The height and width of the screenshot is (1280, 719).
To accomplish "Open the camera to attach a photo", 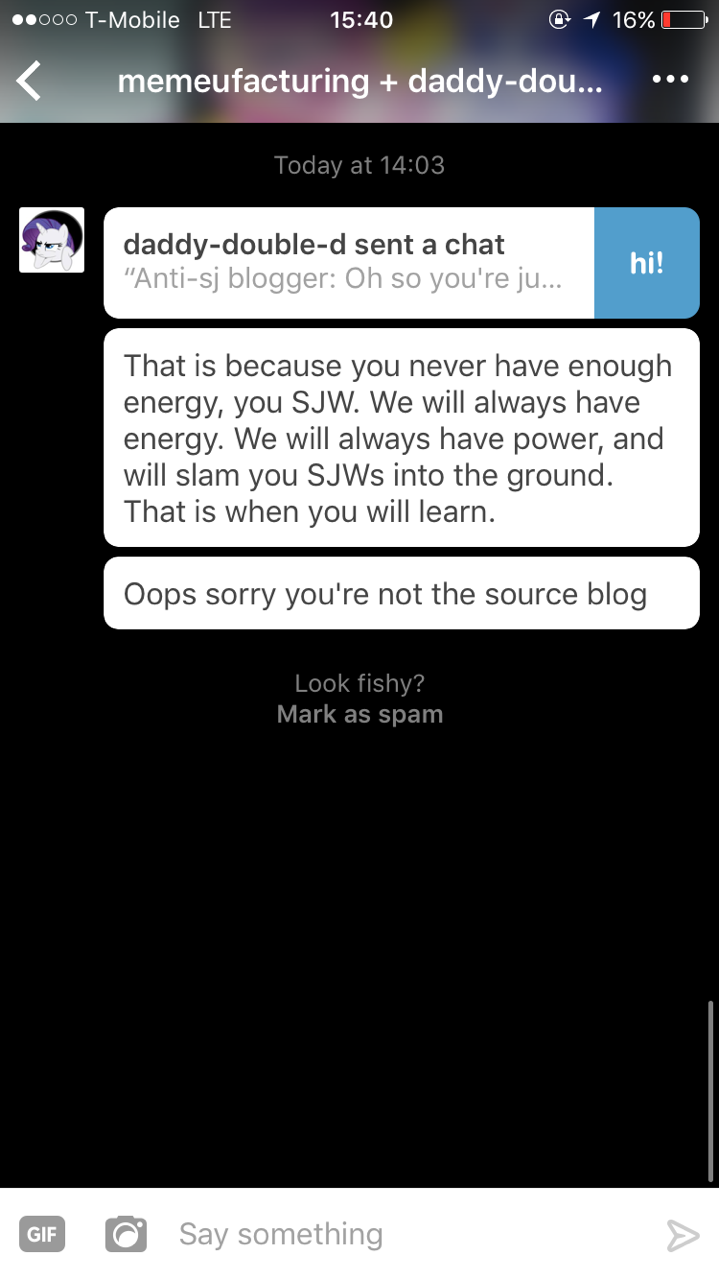I will click(126, 1234).
